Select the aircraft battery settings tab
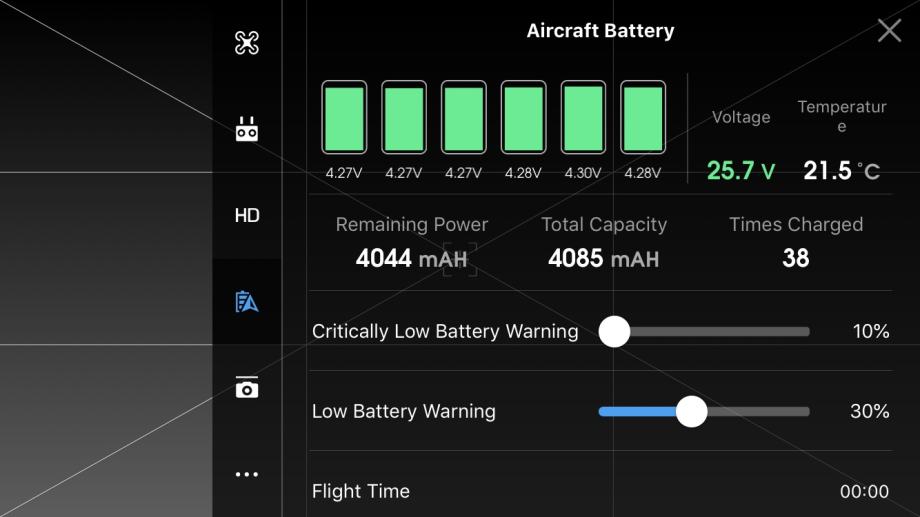Image resolution: width=920 pixels, height=517 pixels. tap(247, 302)
